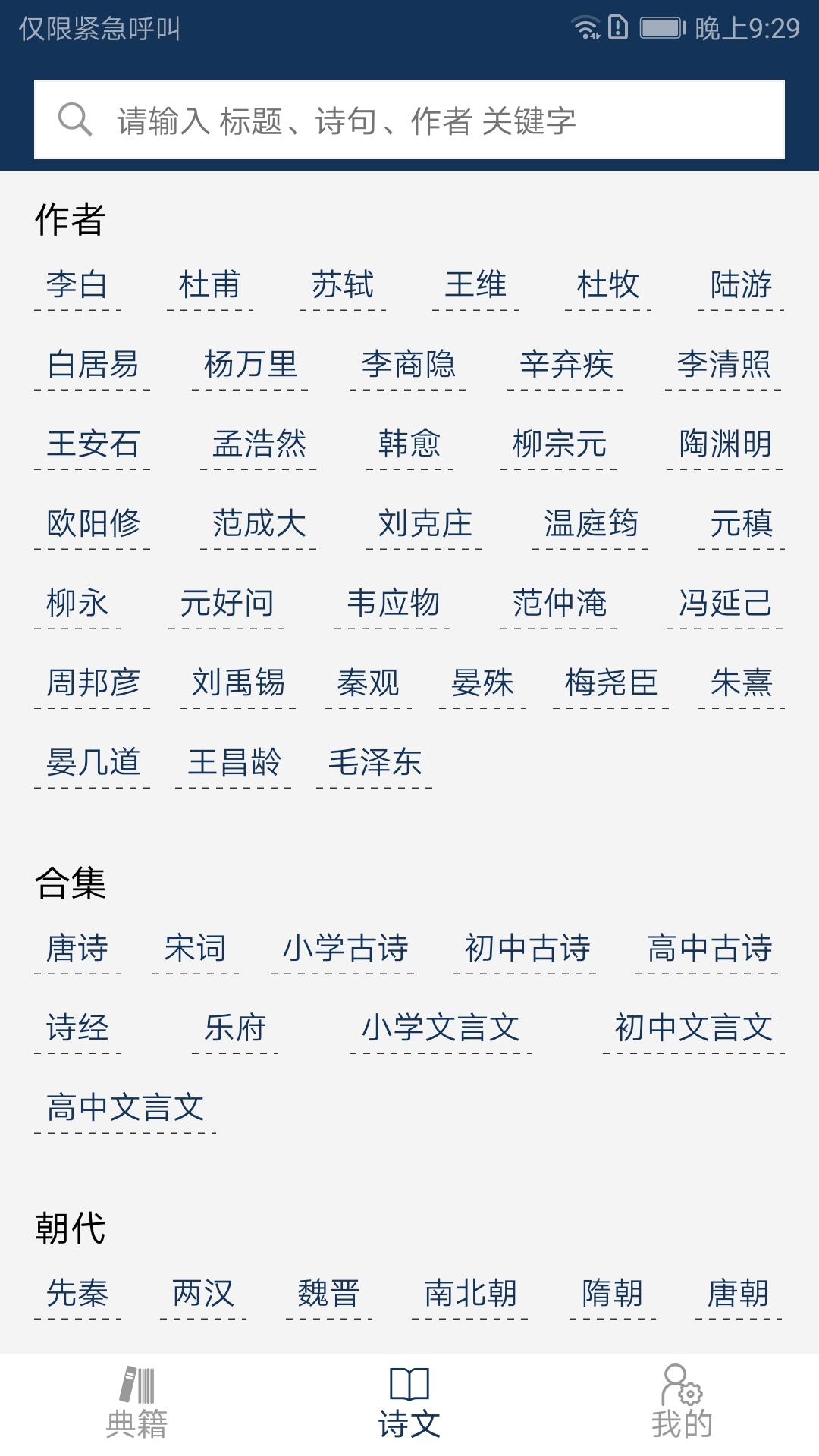Open author 毛泽东
This screenshot has width=819, height=1456.
[x=375, y=763]
